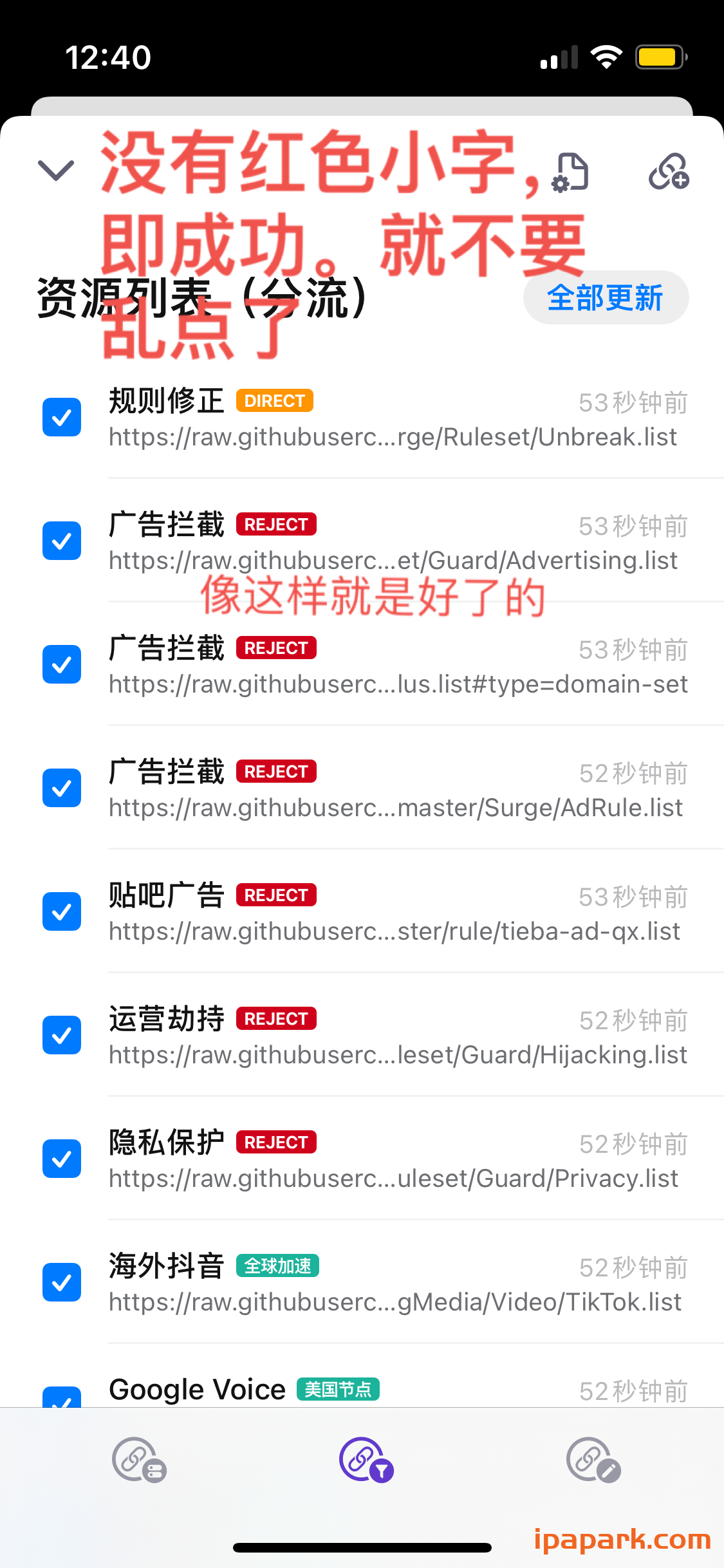This screenshot has height=1568, width=724.
Task: Tap the link-with-list icon at bottom left
Action: tap(138, 1459)
